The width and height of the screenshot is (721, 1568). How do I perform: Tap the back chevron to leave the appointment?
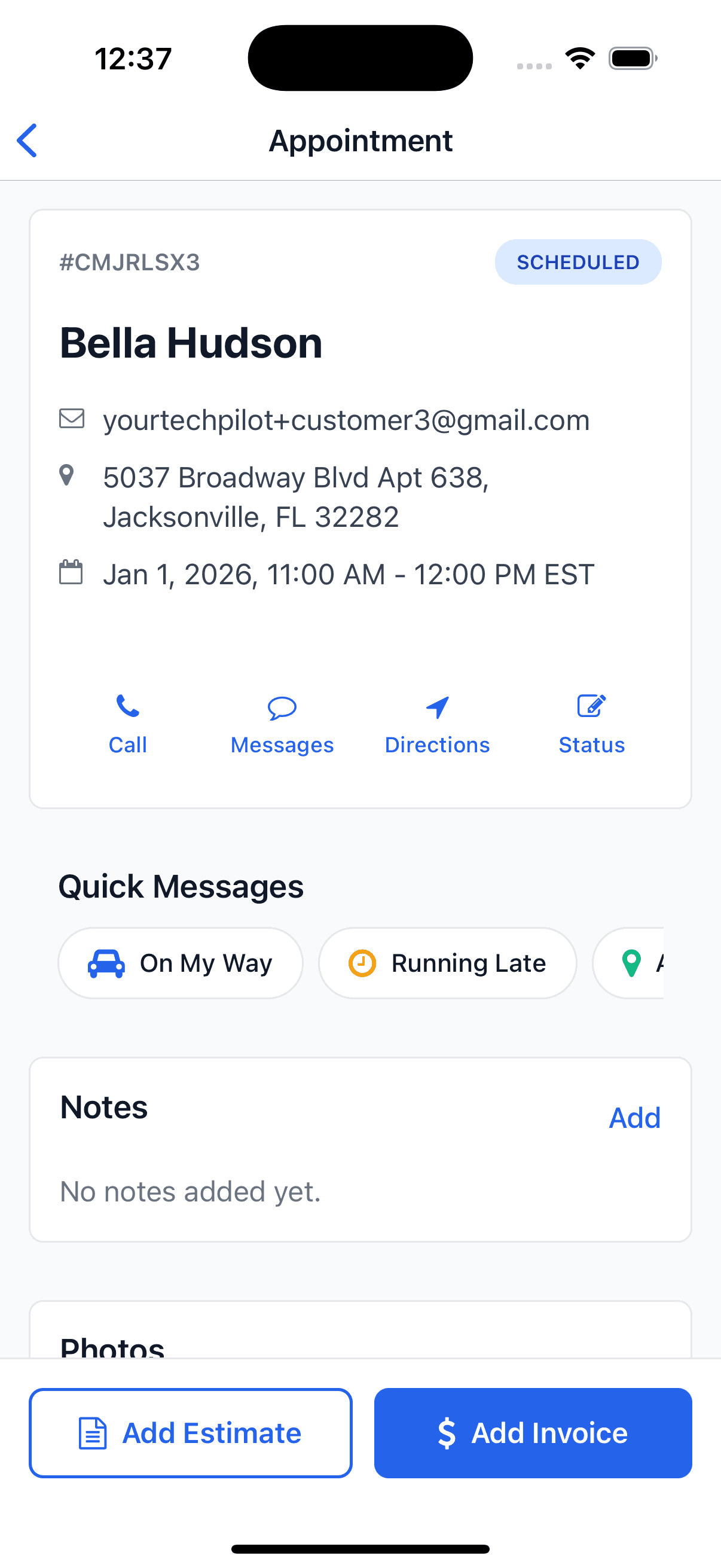tap(28, 140)
